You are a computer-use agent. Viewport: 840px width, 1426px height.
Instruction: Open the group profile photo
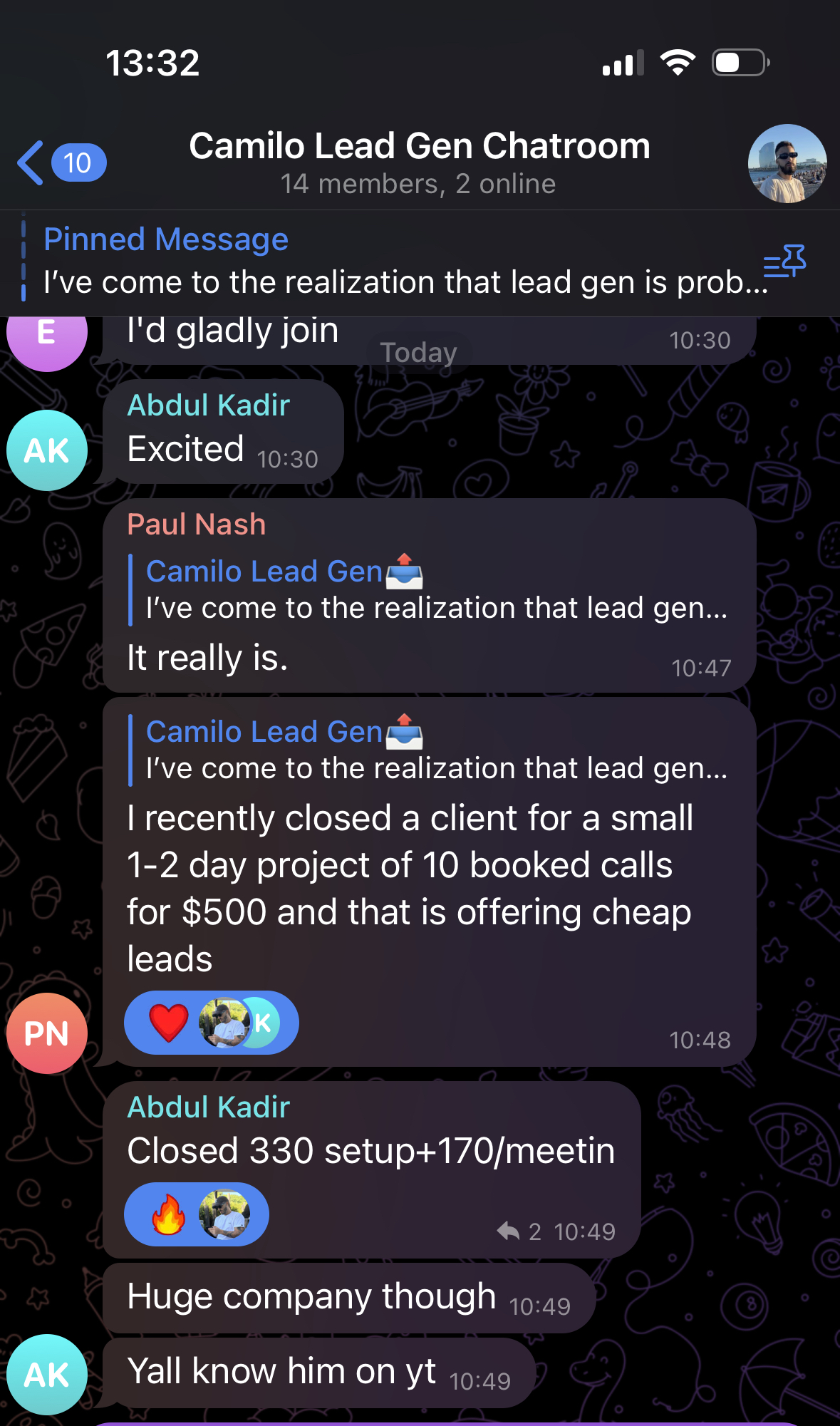pyautogui.click(x=787, y=164)
